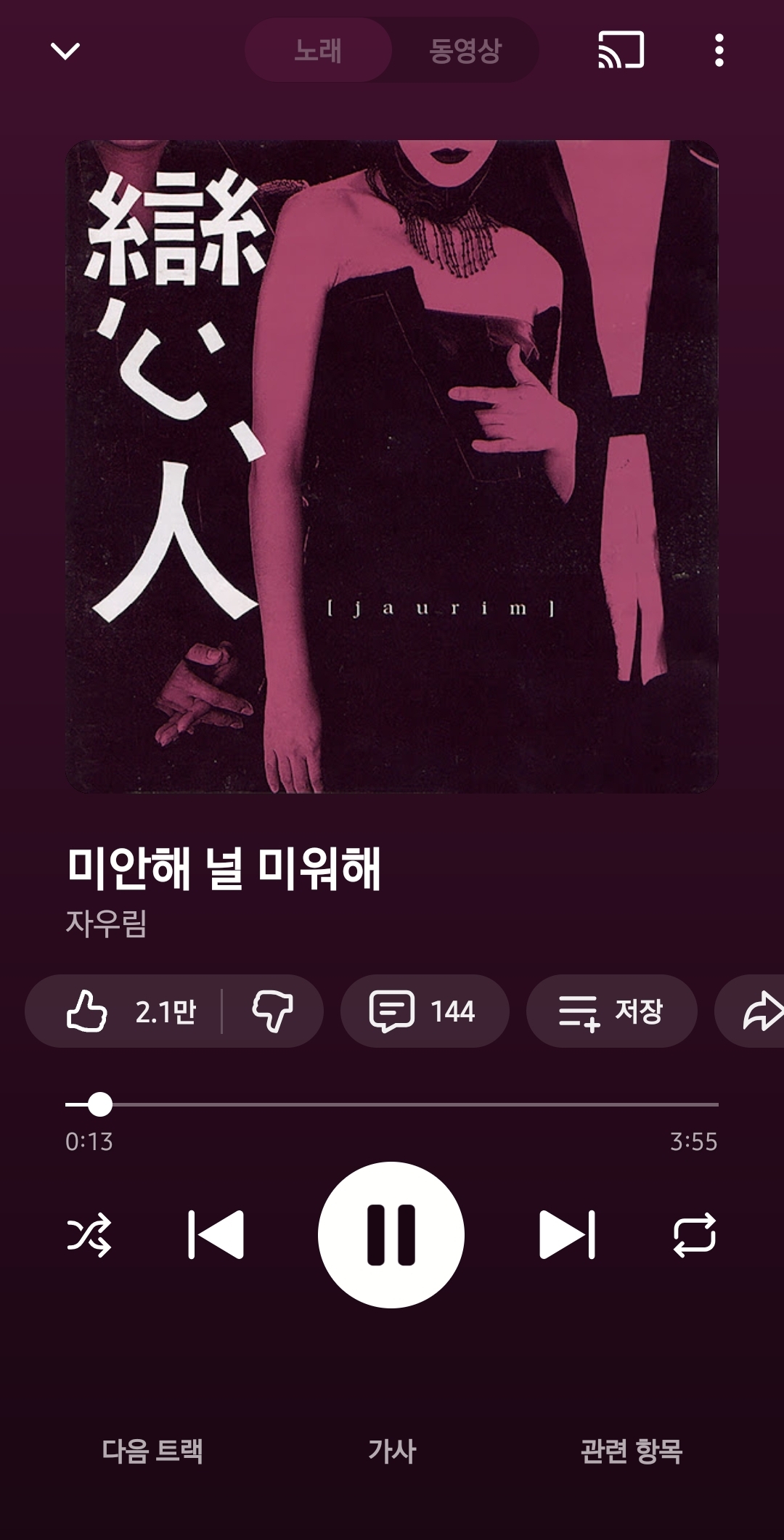Open the 관련 항목 related tab
Screen dimensions: 784x1540
[631, 1451]
